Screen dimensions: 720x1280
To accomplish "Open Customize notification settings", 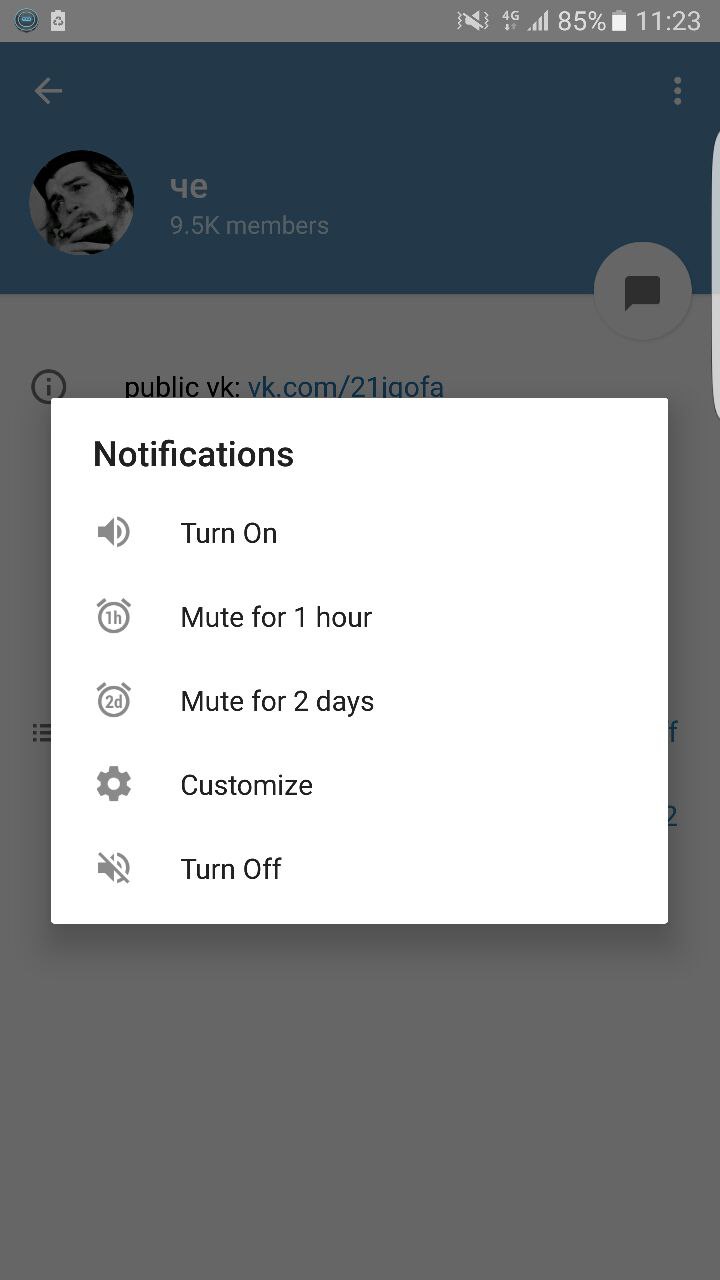I will coord(246,785).
